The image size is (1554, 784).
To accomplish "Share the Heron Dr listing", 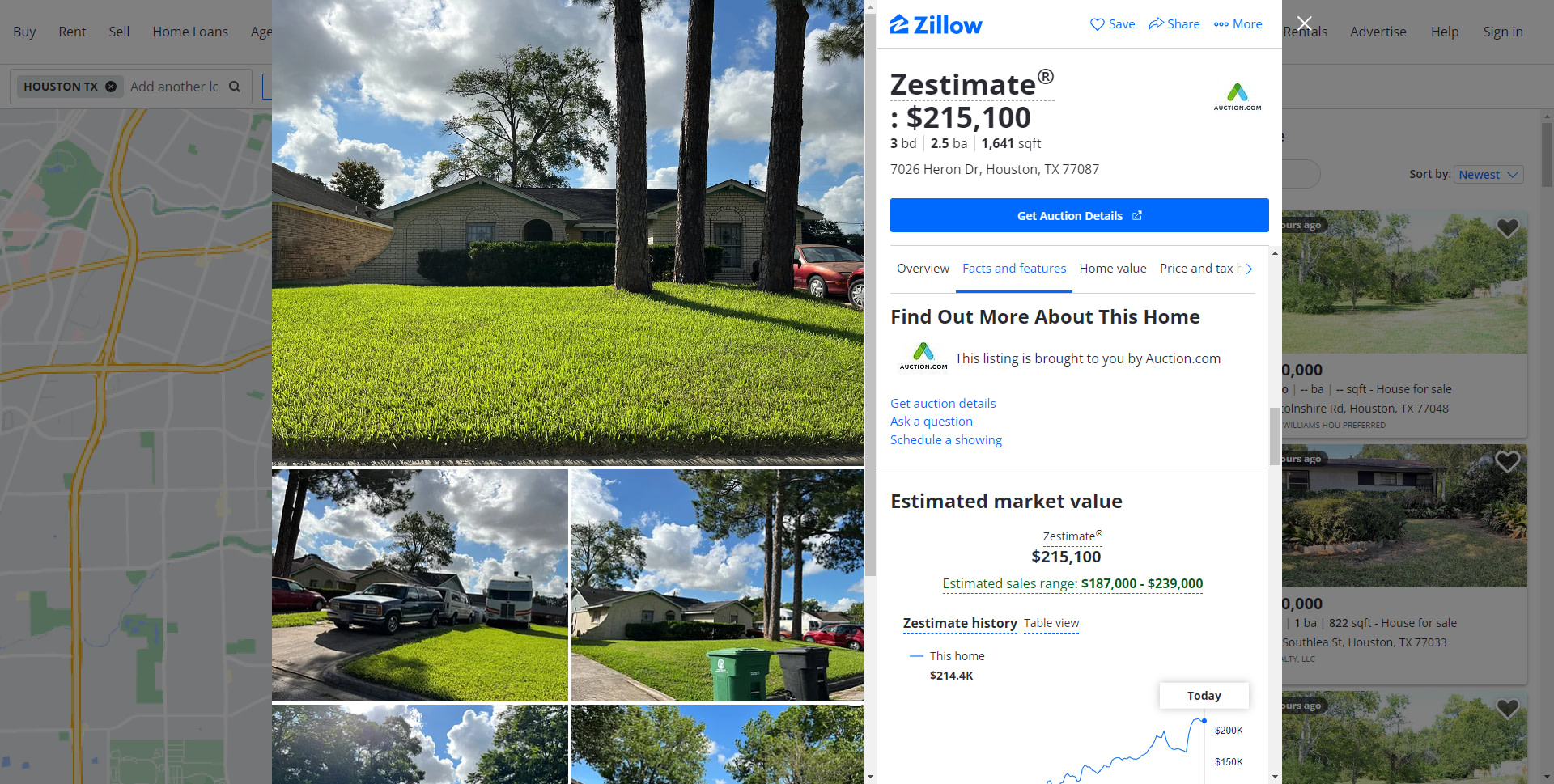I will point(1174,24).
